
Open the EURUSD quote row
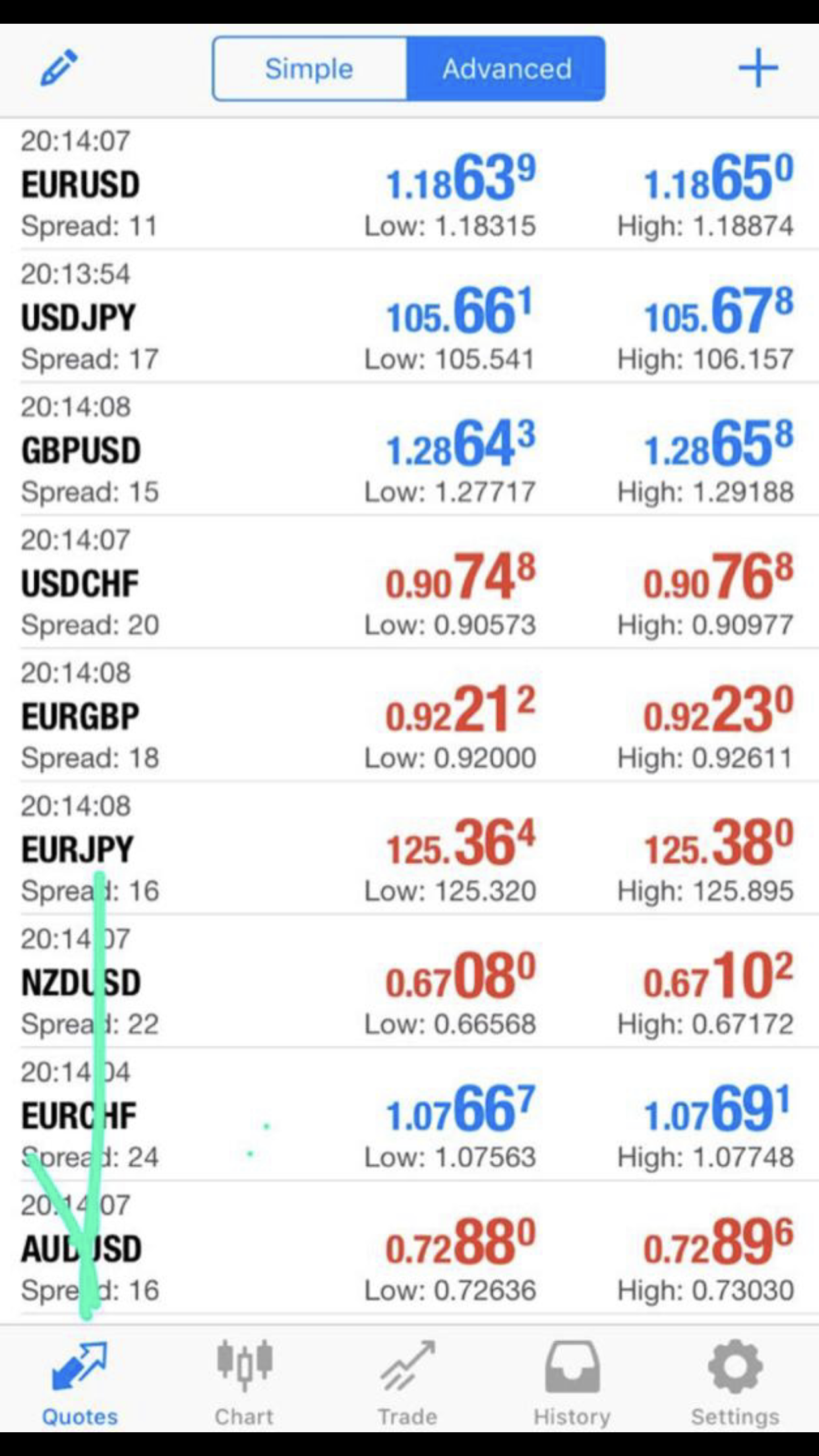click(x=409, y=184)
